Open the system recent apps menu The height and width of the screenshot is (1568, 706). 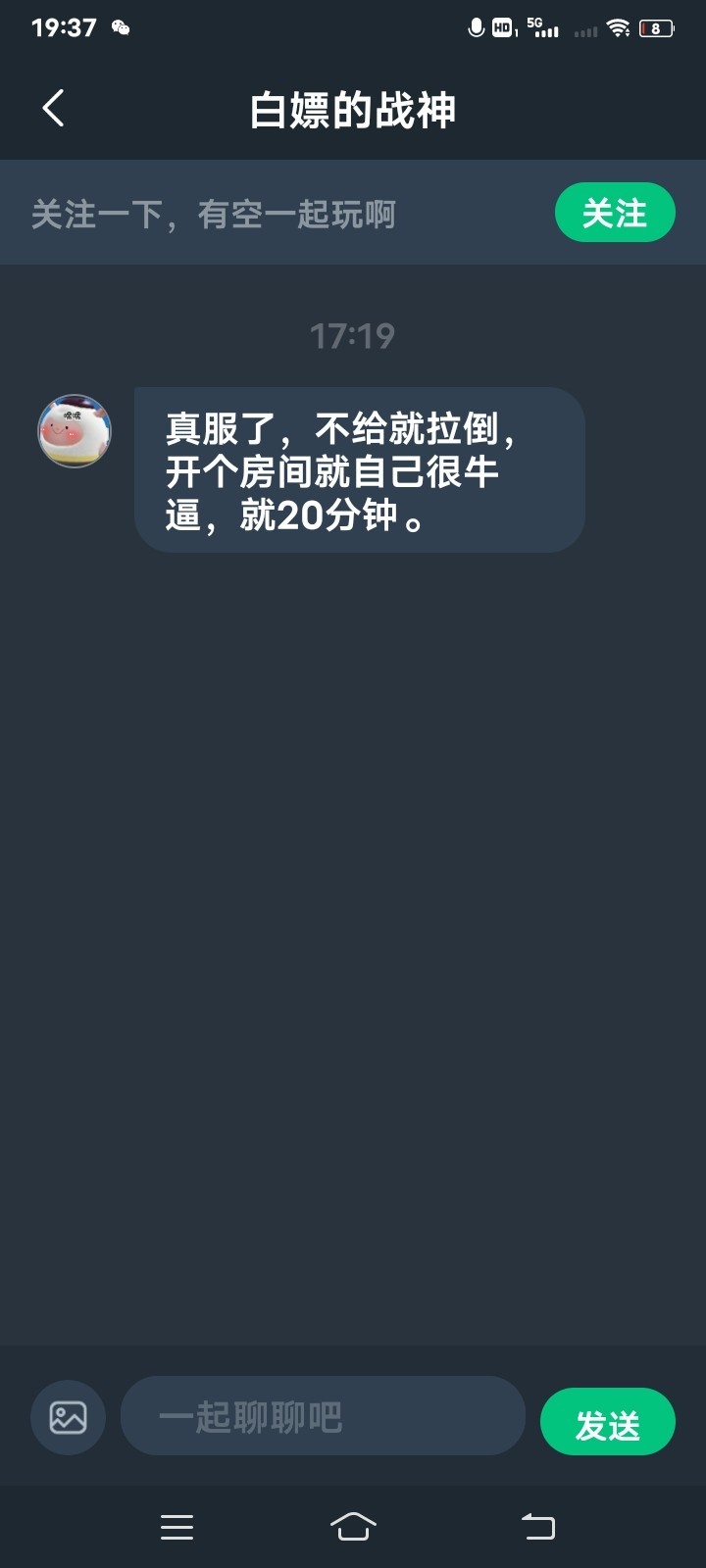[176, 1527]
